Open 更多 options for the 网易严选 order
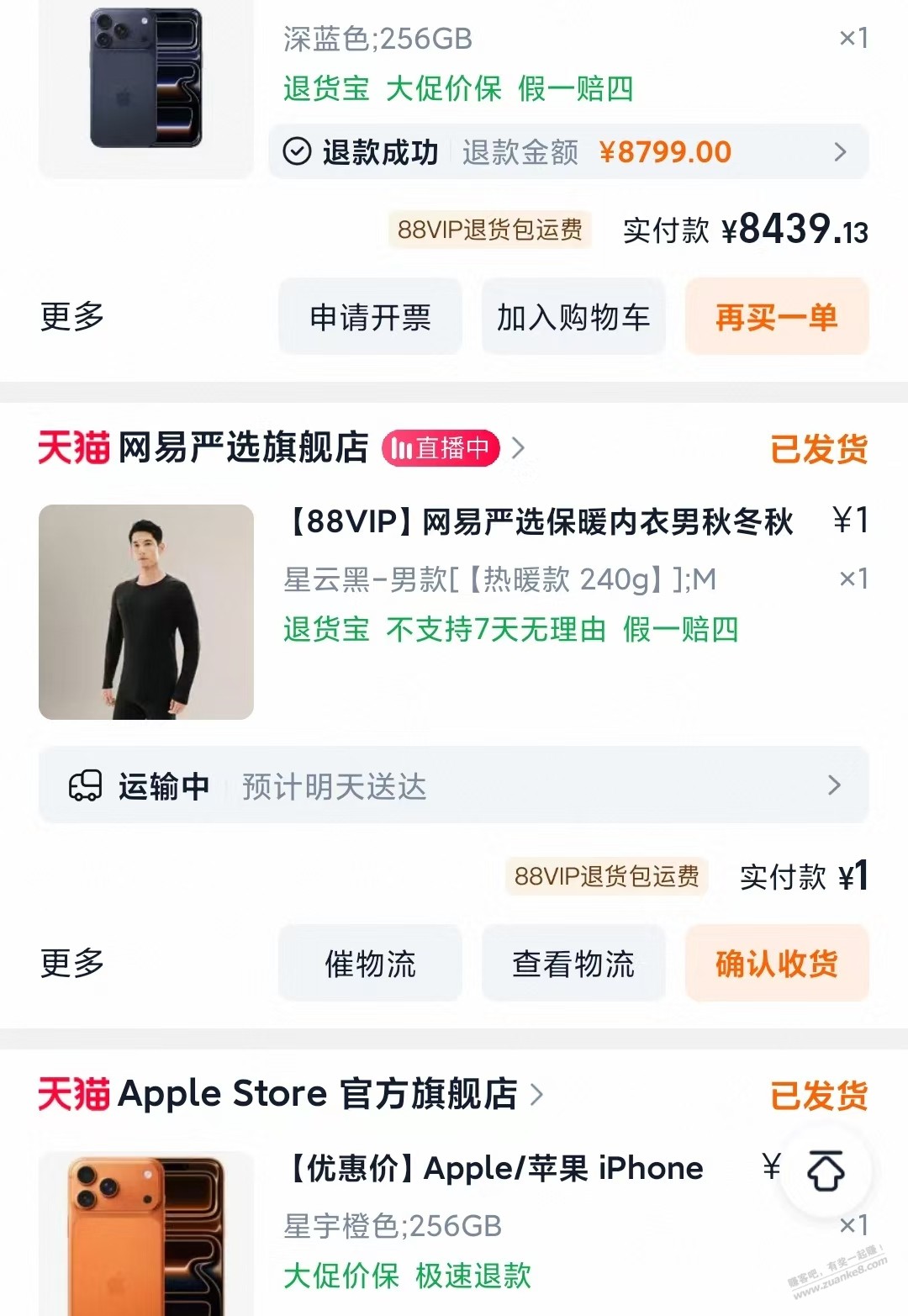Screen dimensions: 908x1316 (x=72, y=963)
